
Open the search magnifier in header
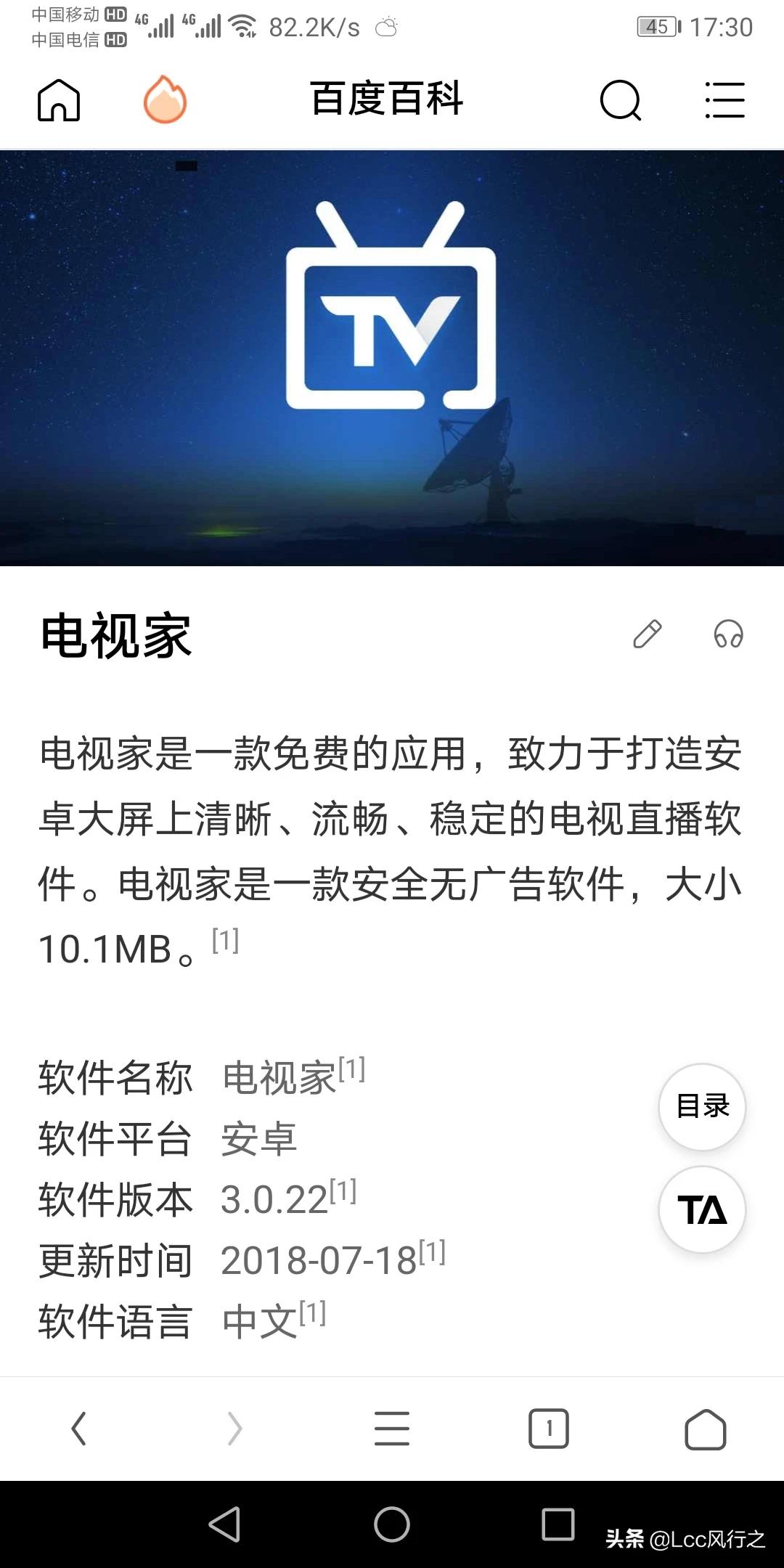tap(621, 100)
